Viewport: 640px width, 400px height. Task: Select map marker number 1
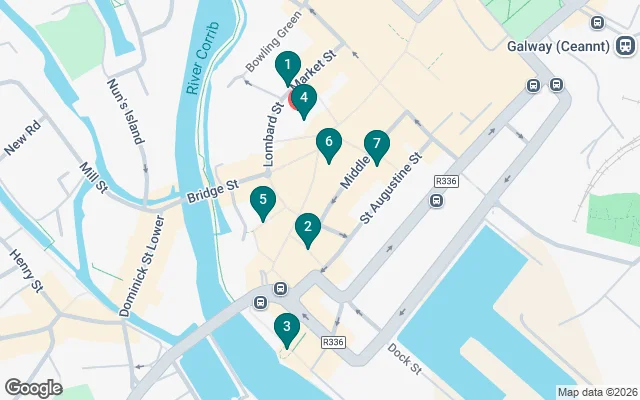point(287,68)
